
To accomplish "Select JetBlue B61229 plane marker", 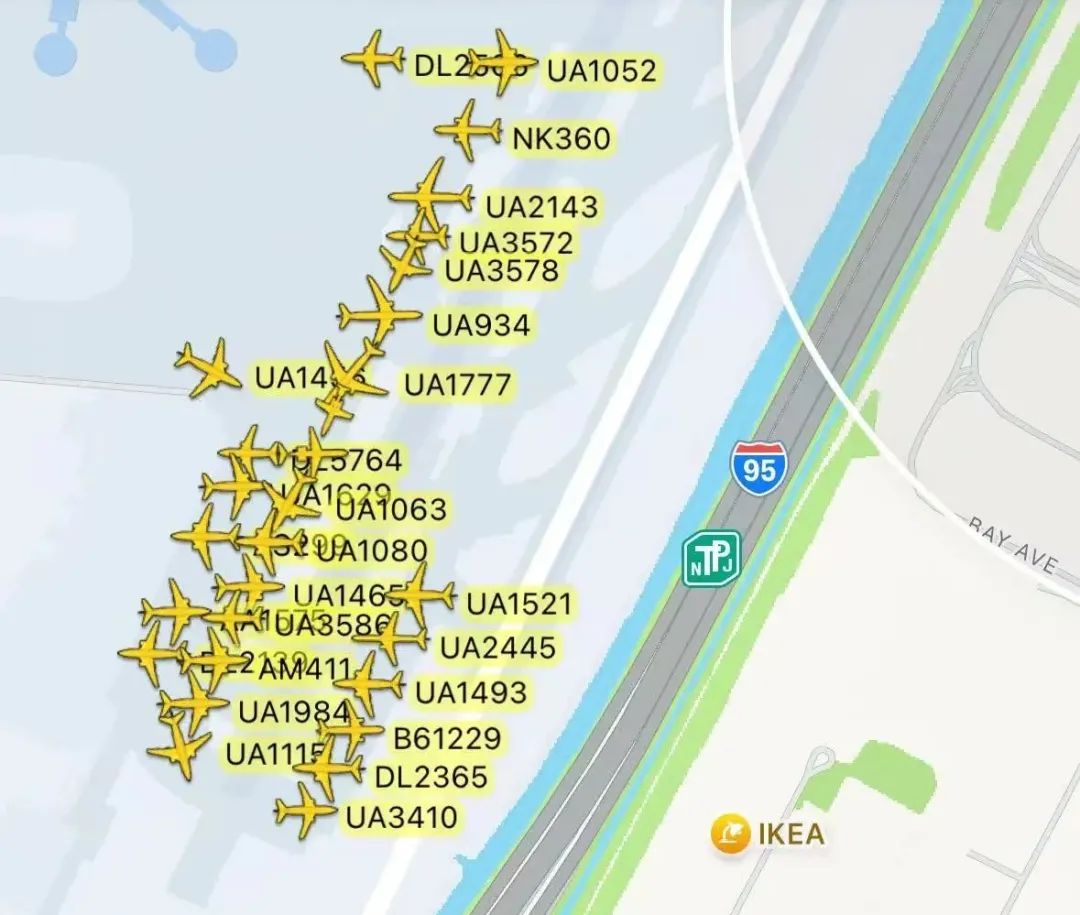I will pos(351,730).
